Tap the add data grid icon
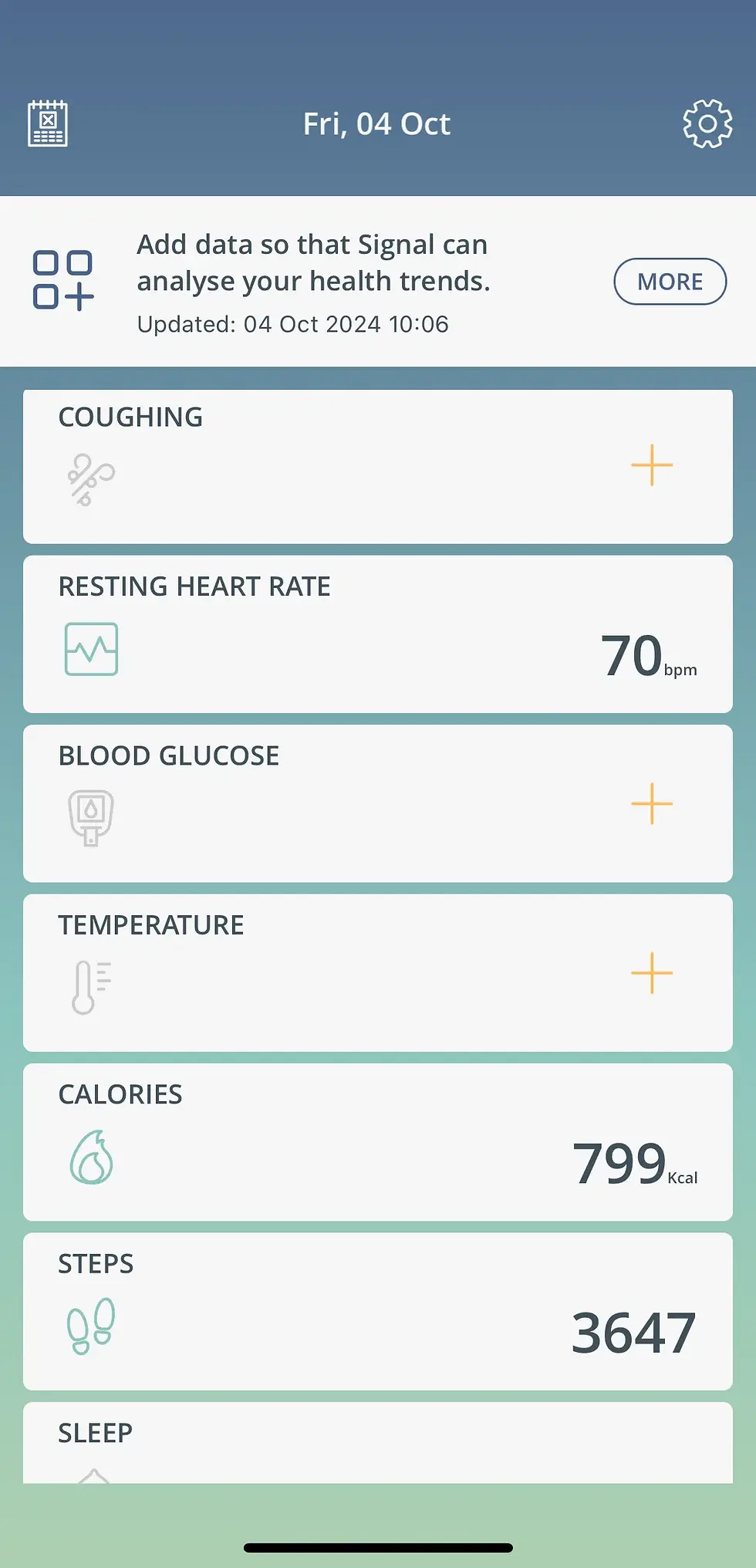Image resolution: width=756 pixels, height=1568 pixels. click(x=63, y=280)
